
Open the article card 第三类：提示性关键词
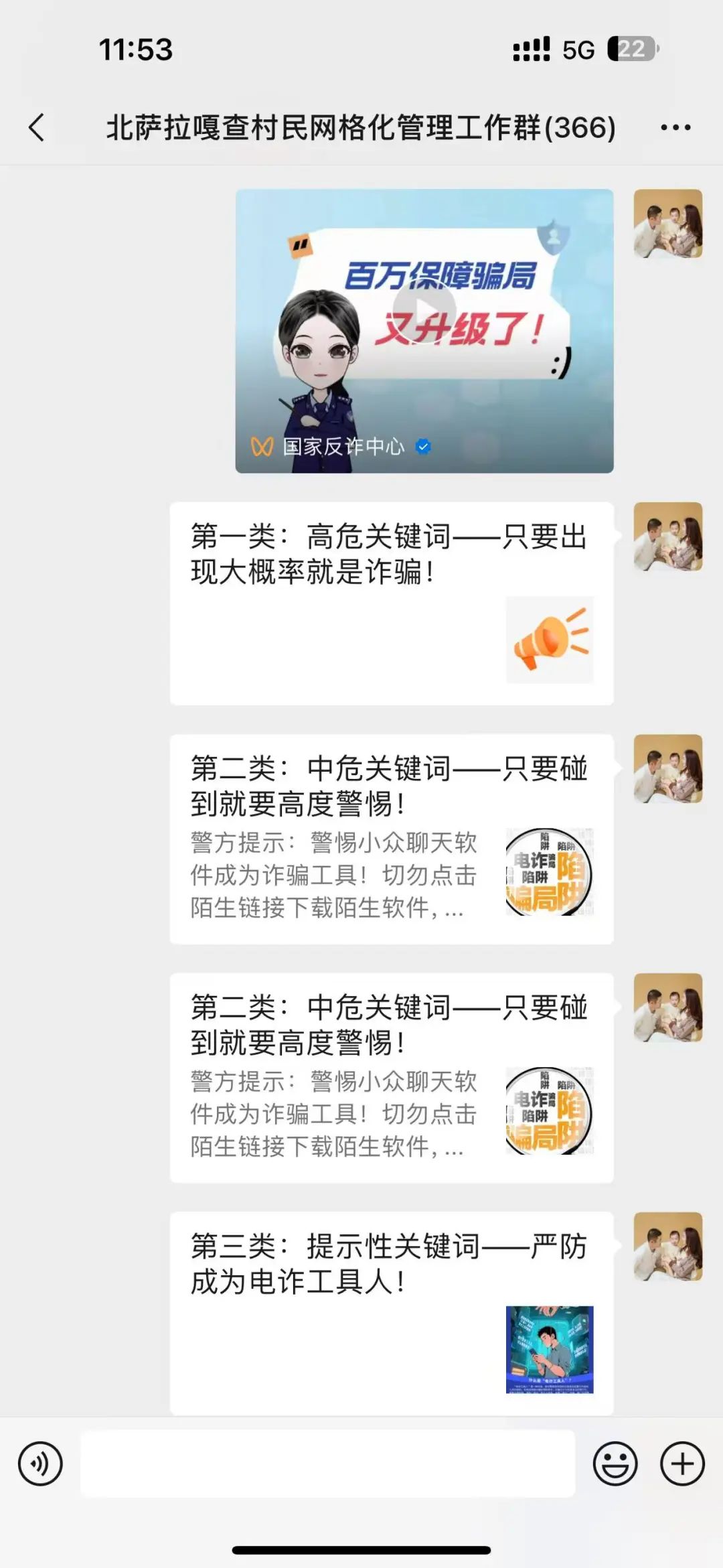coord(391,1311)
